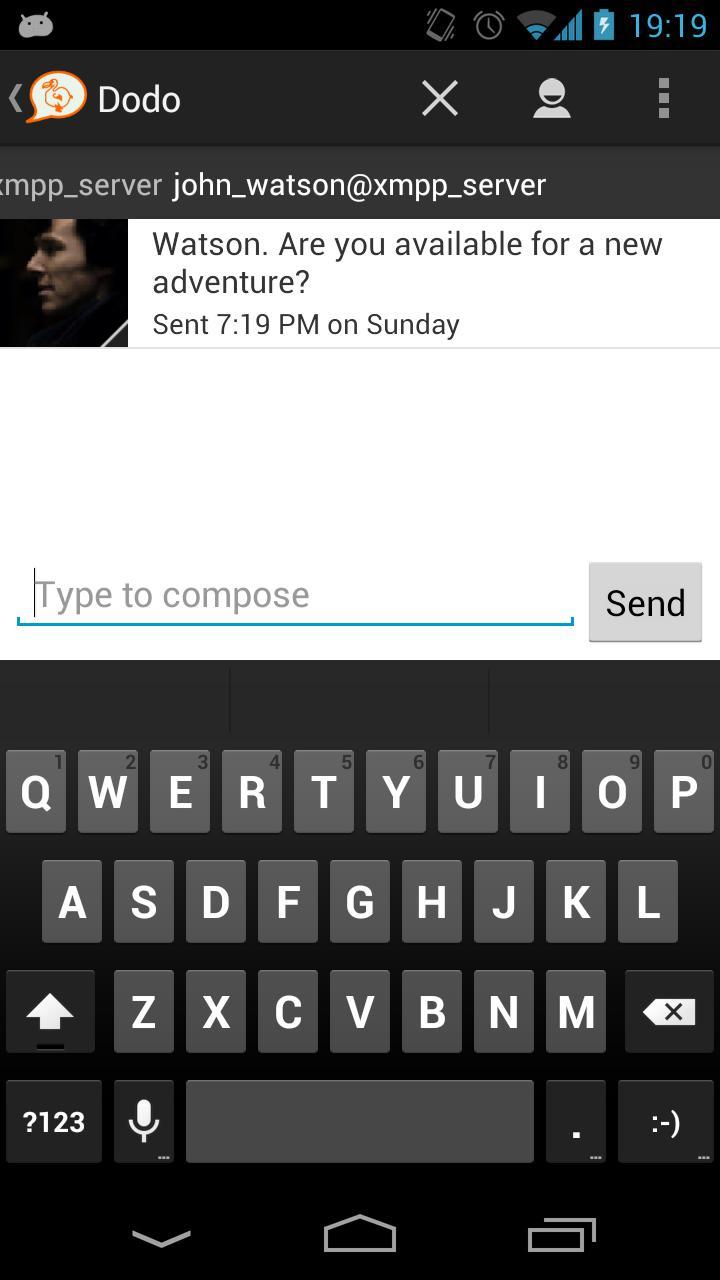Send the message
Image resolution: width=720 pixels, height=1280 pixels.
pyautogui.click(x=645, y=603)
